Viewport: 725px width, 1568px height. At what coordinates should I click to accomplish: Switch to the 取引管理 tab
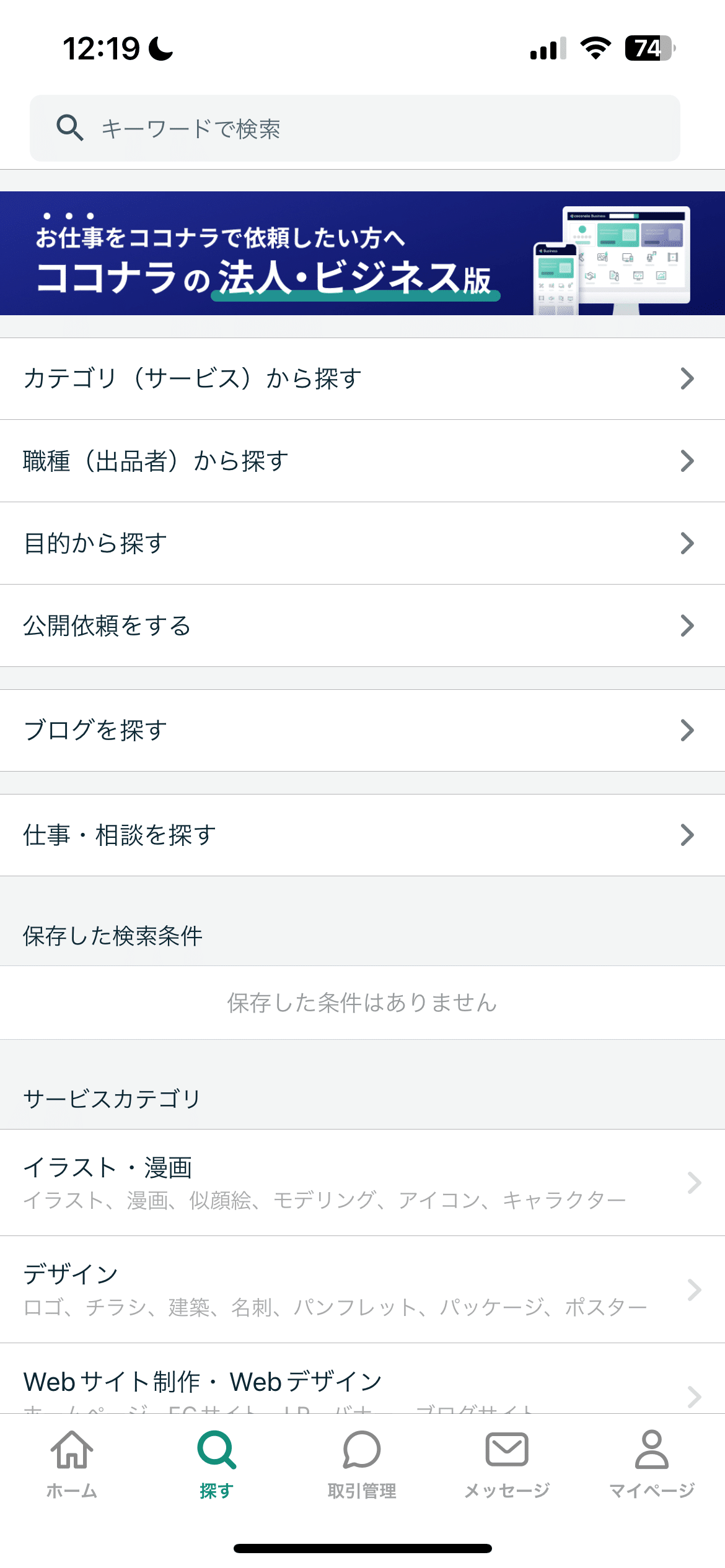(x=362, y=1464)
